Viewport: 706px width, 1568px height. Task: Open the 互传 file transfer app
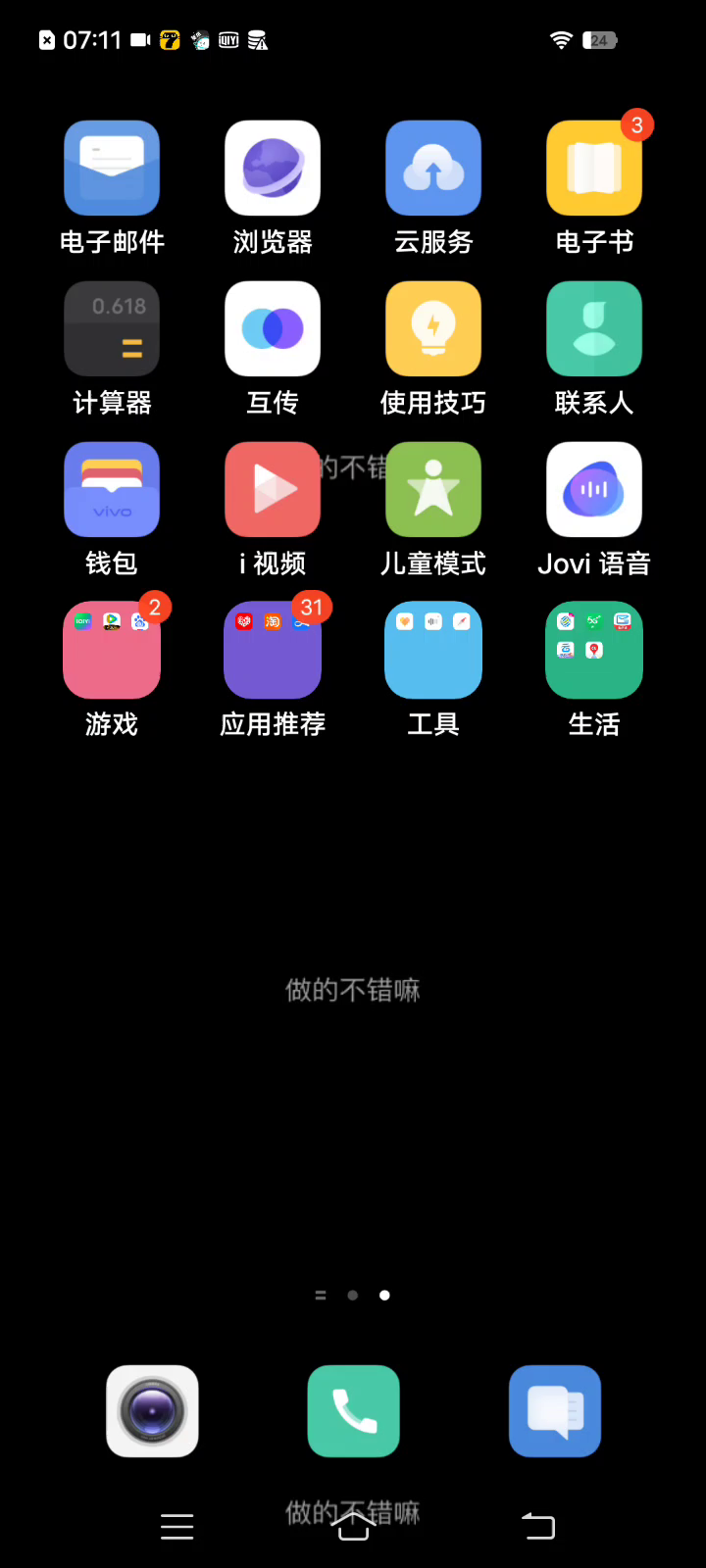273,329
